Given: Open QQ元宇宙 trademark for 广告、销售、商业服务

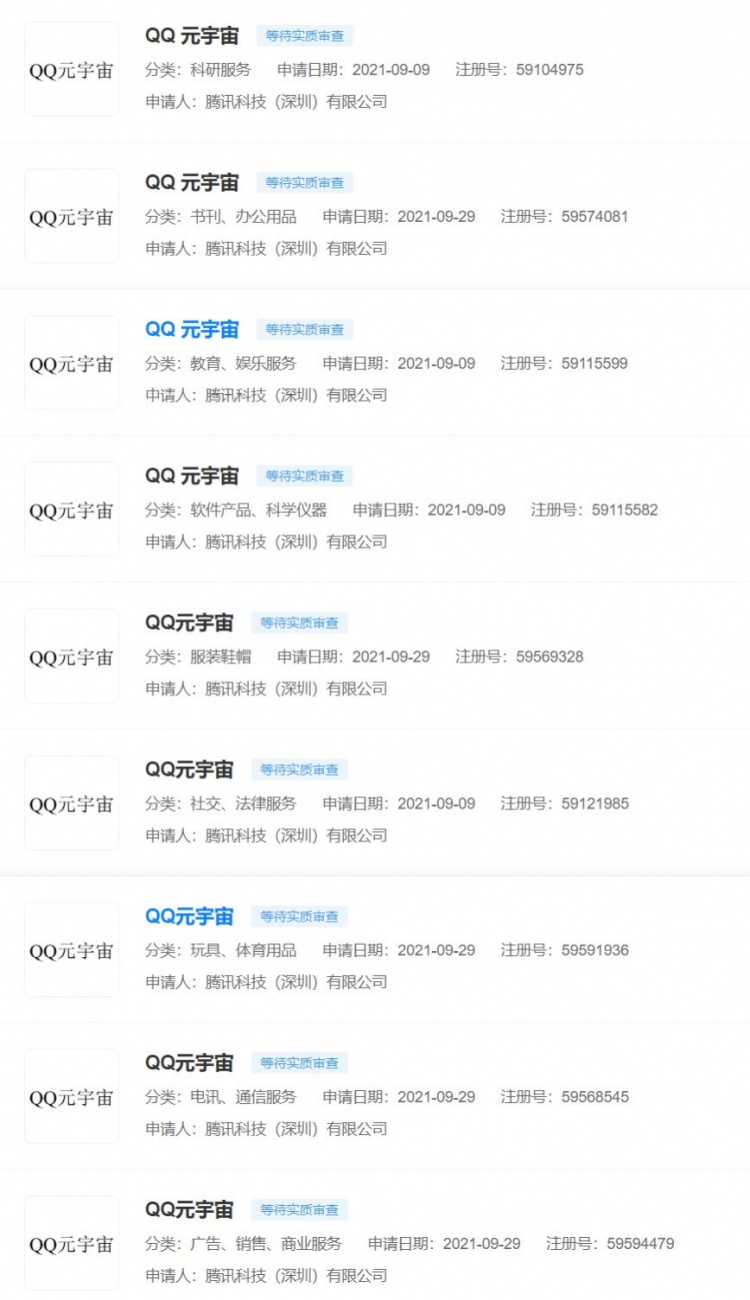Looking at the screenshot, I should [189, 1209].
